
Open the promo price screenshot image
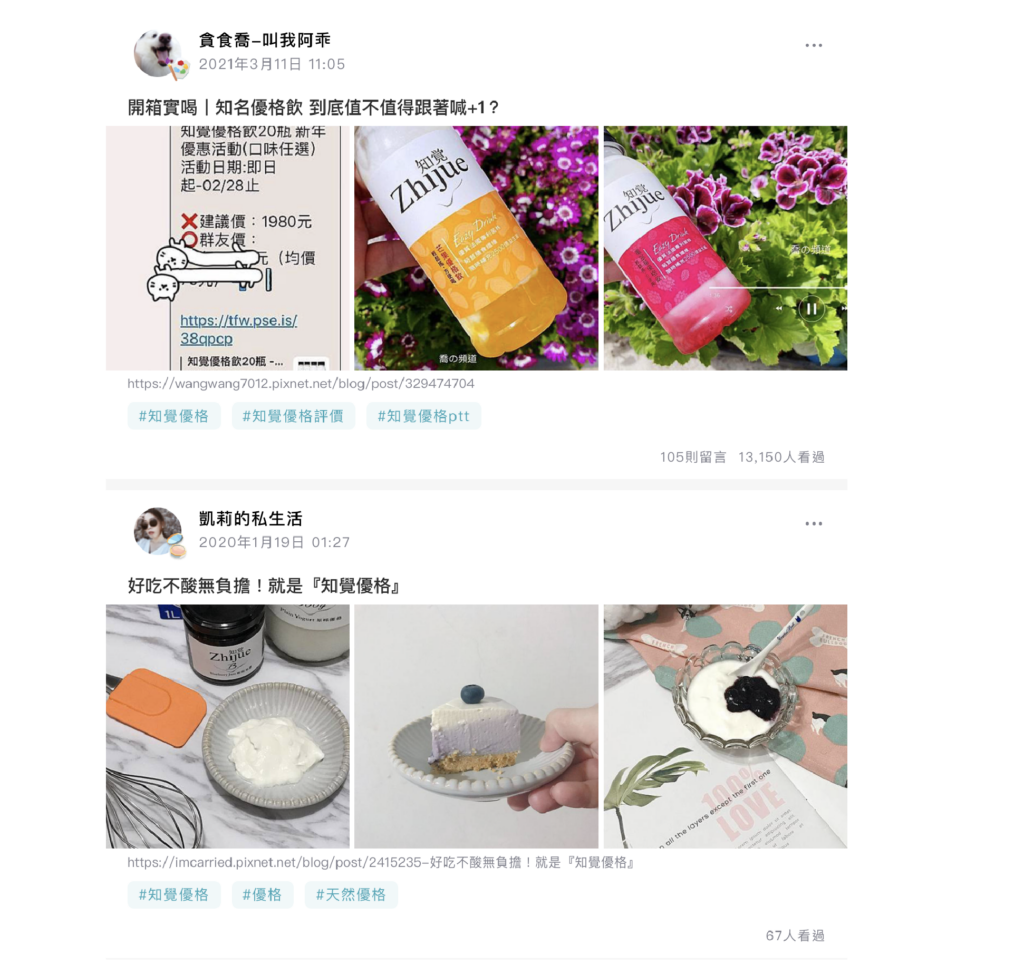tap(227, 248)
